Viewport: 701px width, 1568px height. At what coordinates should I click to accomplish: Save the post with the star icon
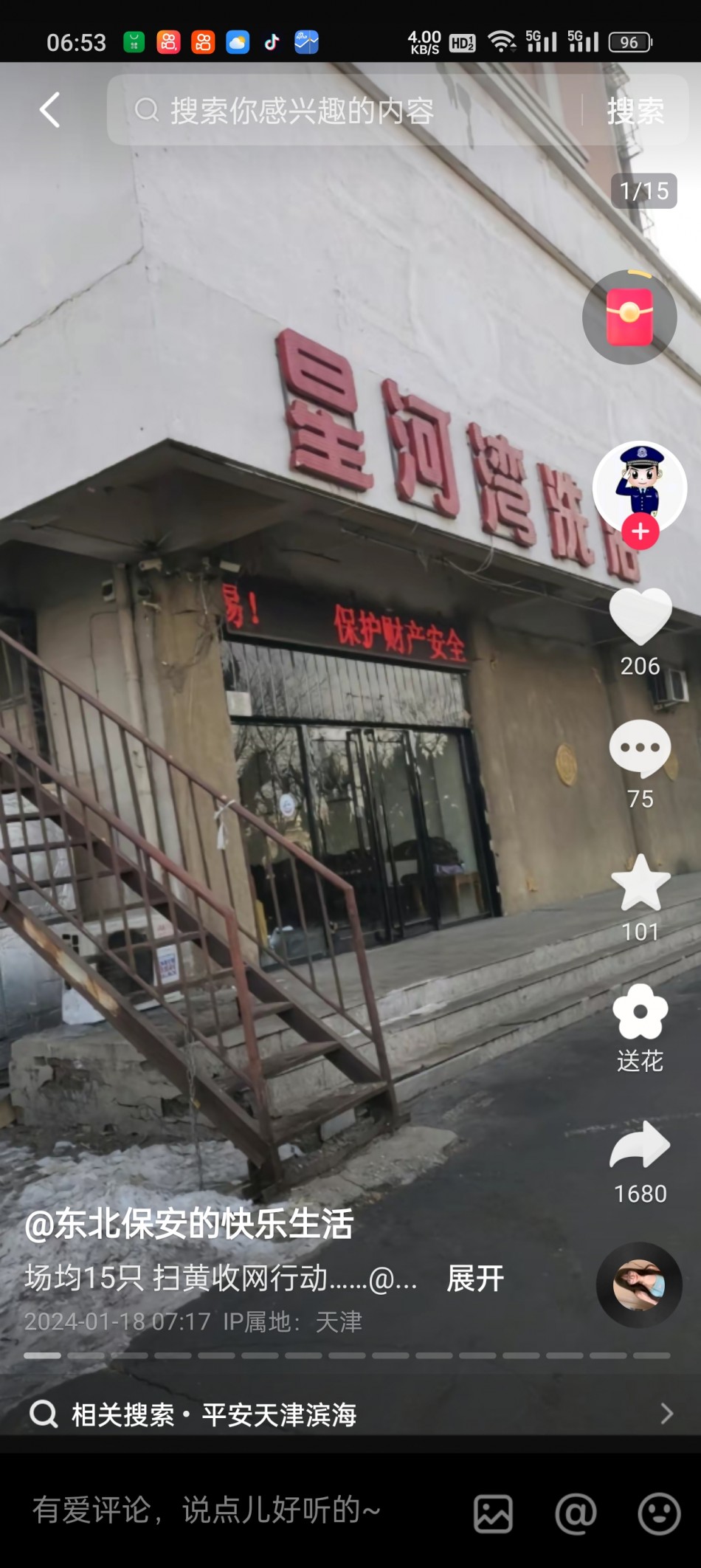[640, 883]
